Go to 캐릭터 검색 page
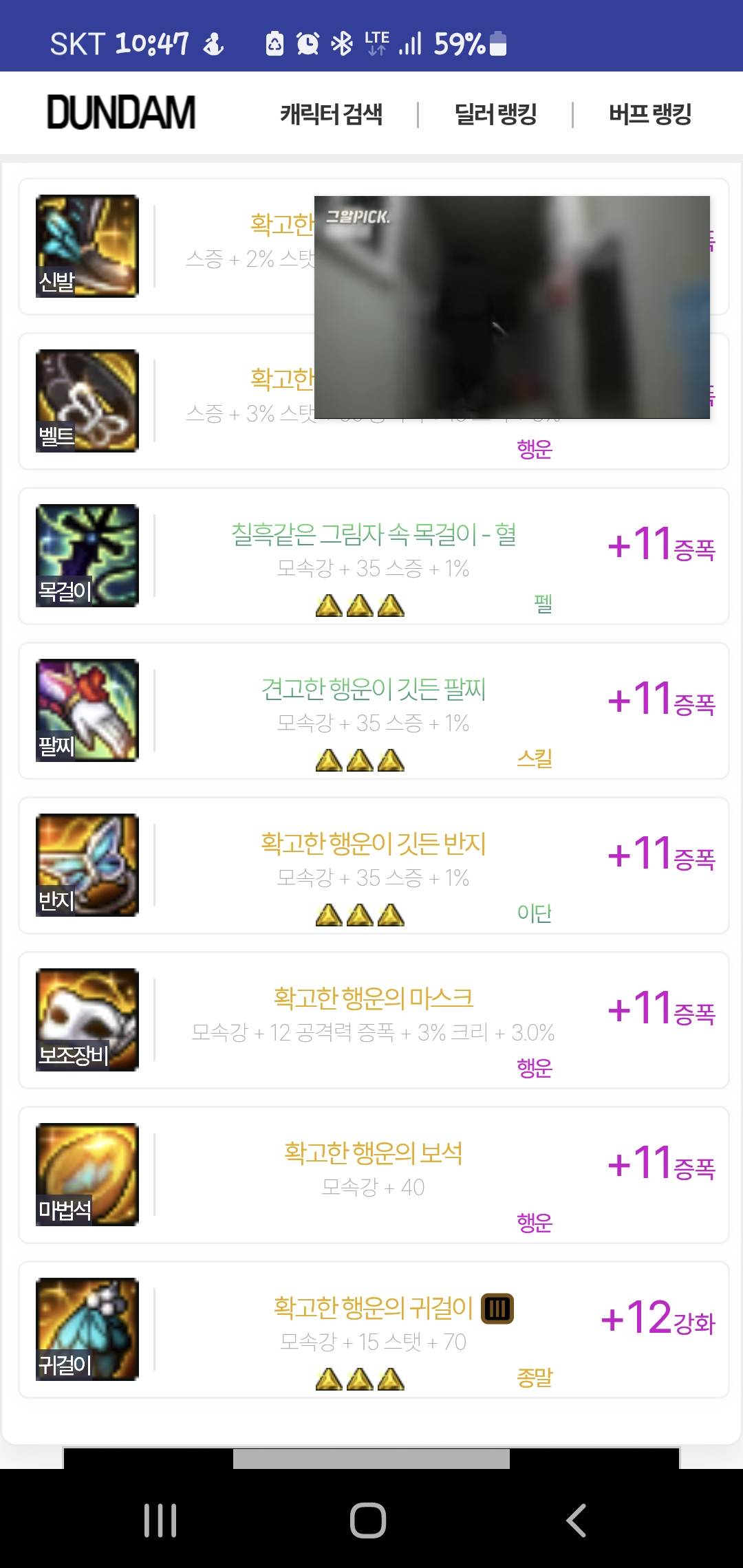Image resolution: width=743 pixels, height=1568 pixels. (331, 113)
